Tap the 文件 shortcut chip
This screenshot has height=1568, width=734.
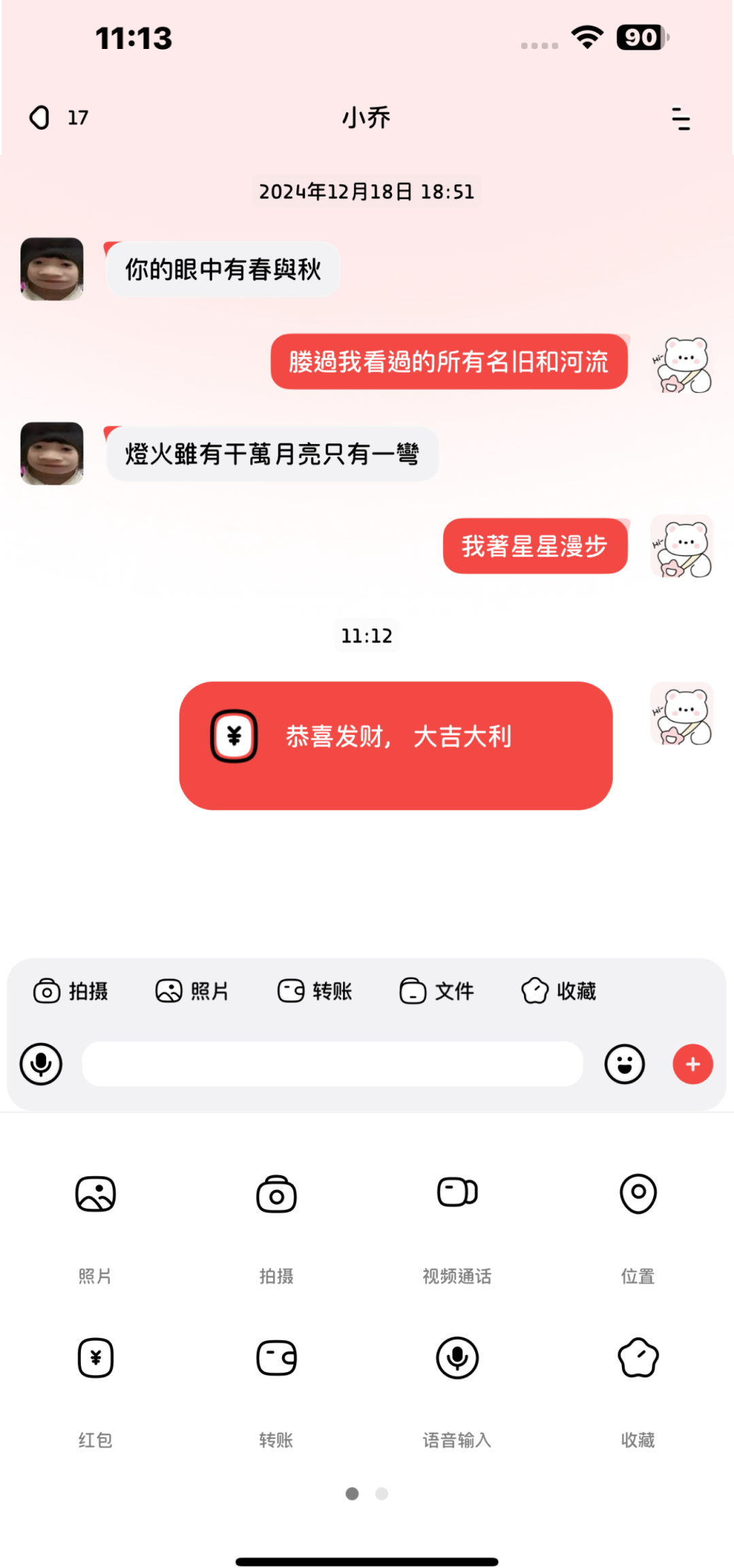(436, 991)
